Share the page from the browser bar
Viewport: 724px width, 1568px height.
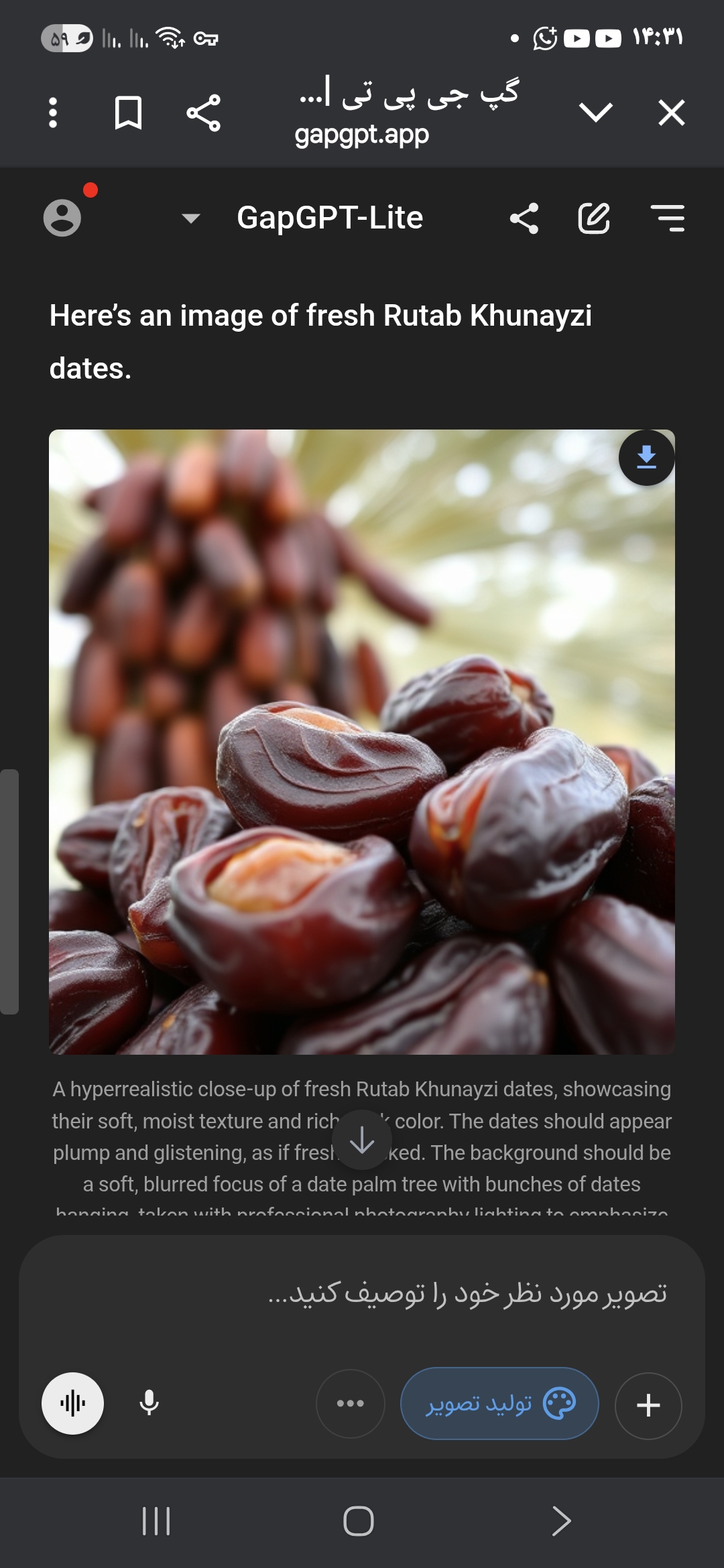click(204, 113)
